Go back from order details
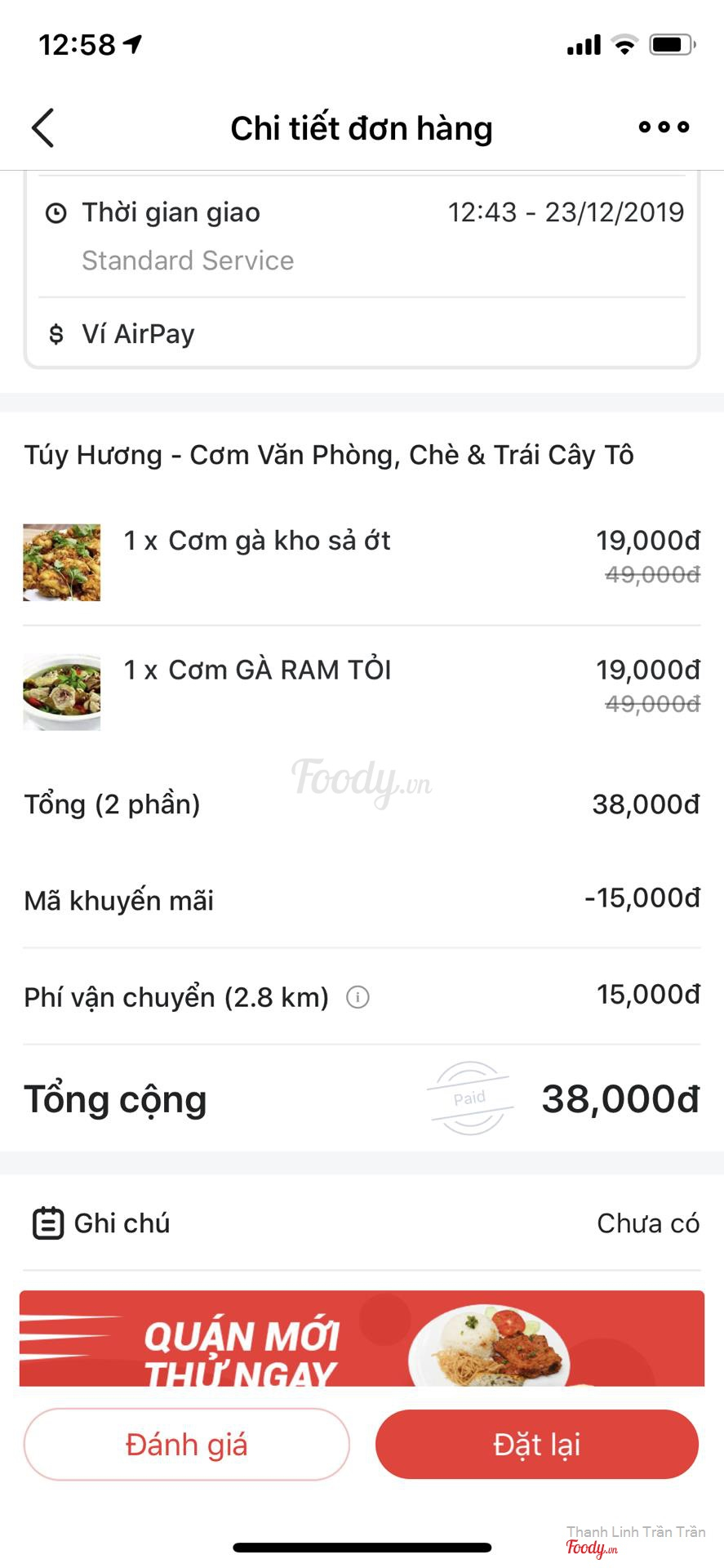The image size is (724, 1568). (x=43, y=128)
